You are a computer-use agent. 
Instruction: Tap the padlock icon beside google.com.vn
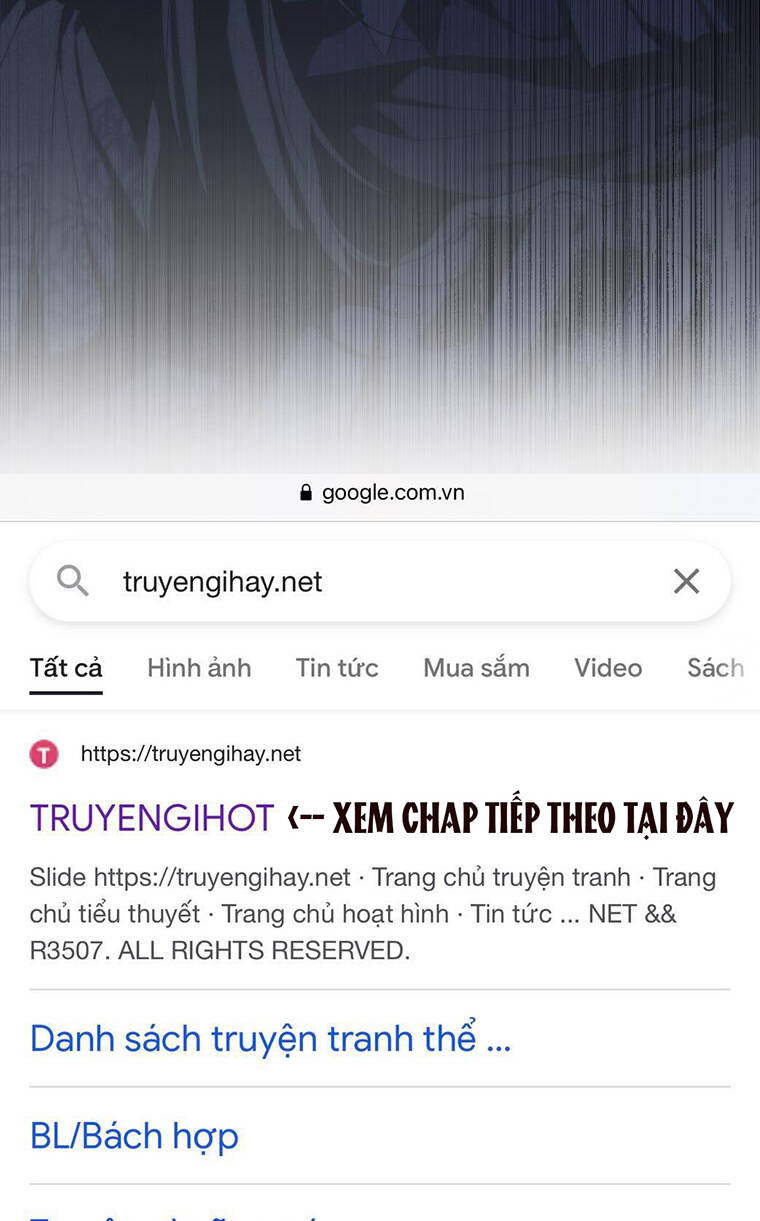303,492
